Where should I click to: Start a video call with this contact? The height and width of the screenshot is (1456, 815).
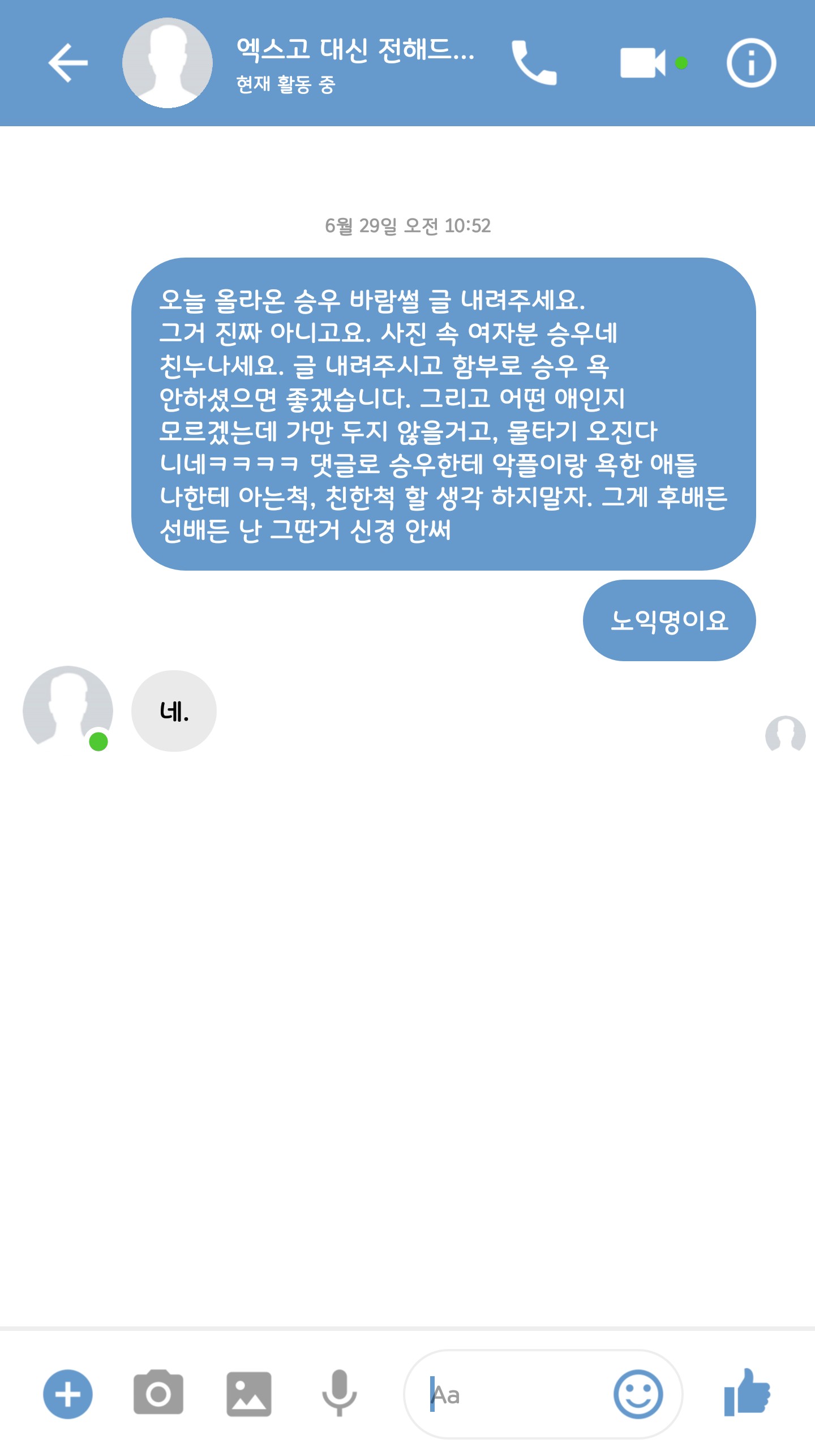point(643,63)
